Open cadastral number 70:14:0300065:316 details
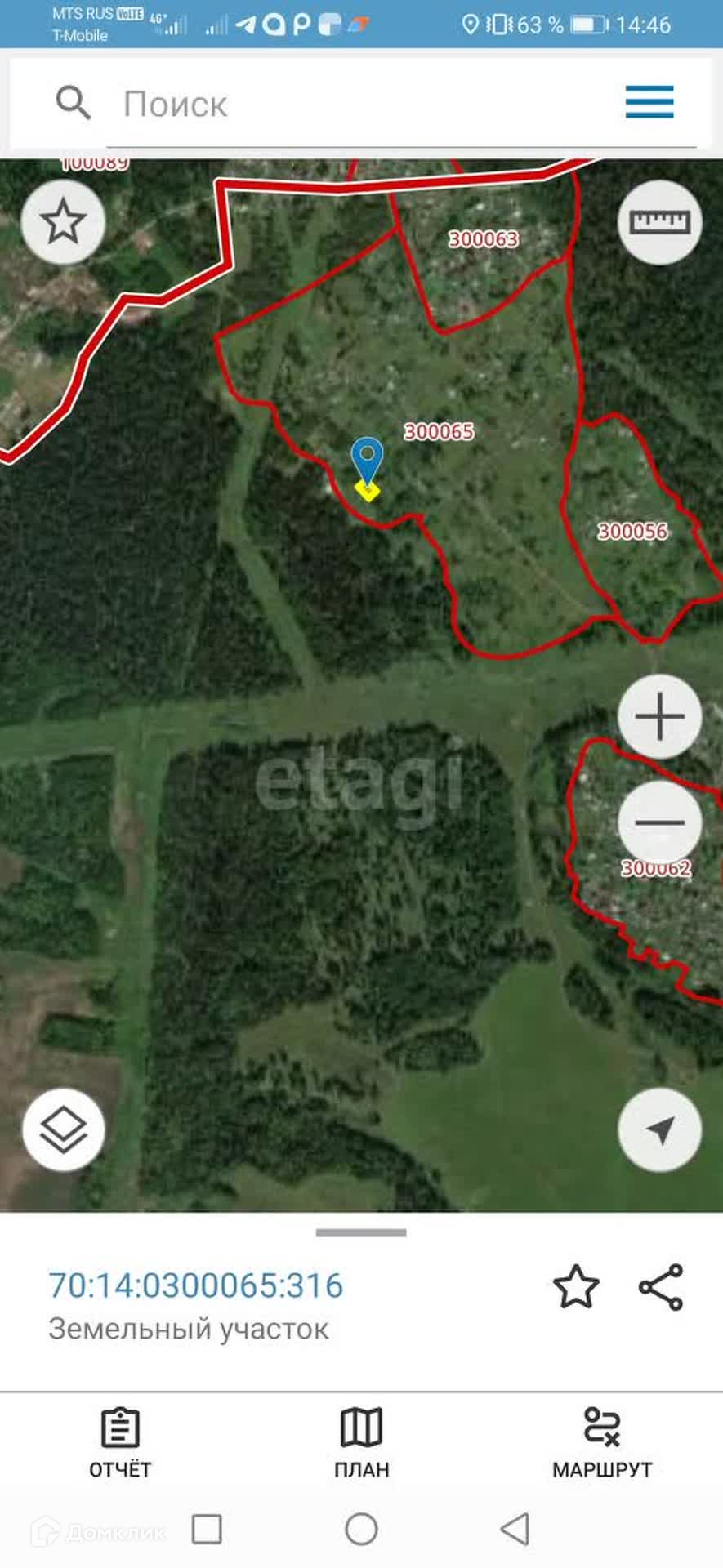Image resolution: width=723 pixels, height=1568 pixels. [x=196, y=1285]
